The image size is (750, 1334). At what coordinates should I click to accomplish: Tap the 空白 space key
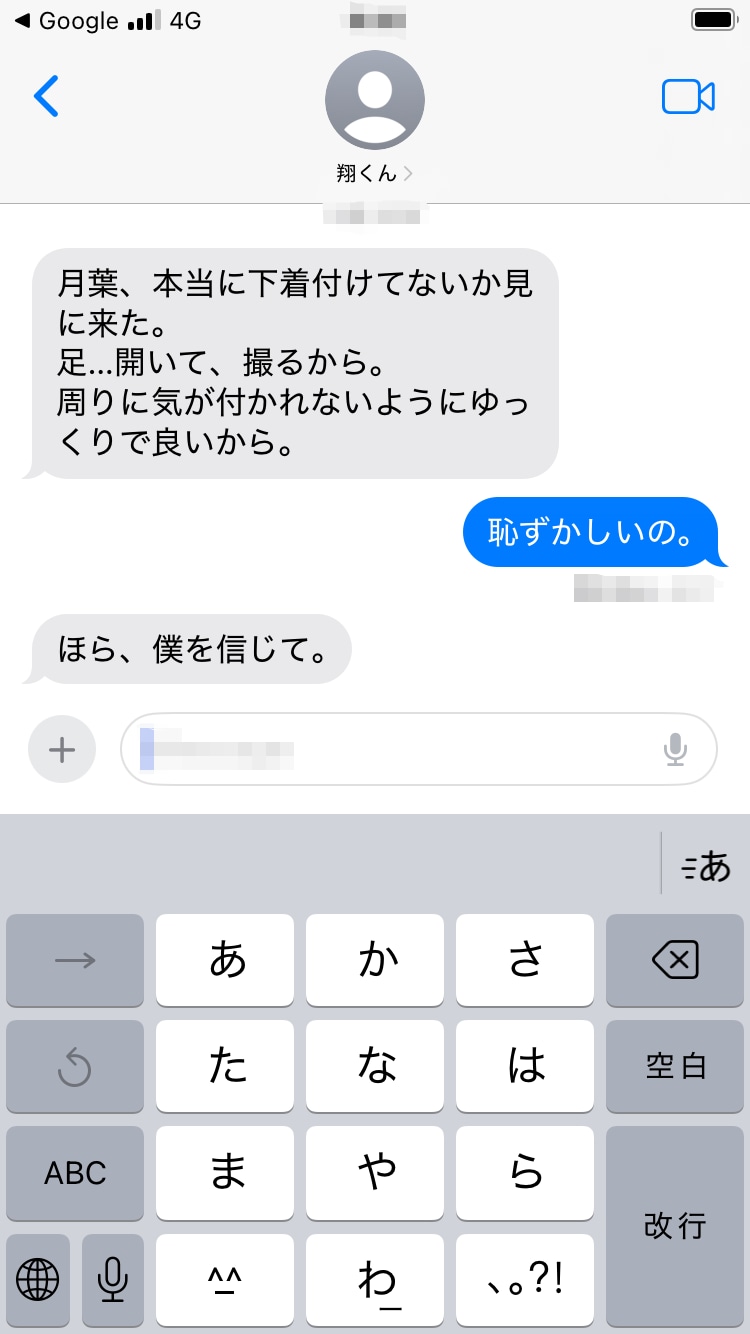[x=675, y=1067]
